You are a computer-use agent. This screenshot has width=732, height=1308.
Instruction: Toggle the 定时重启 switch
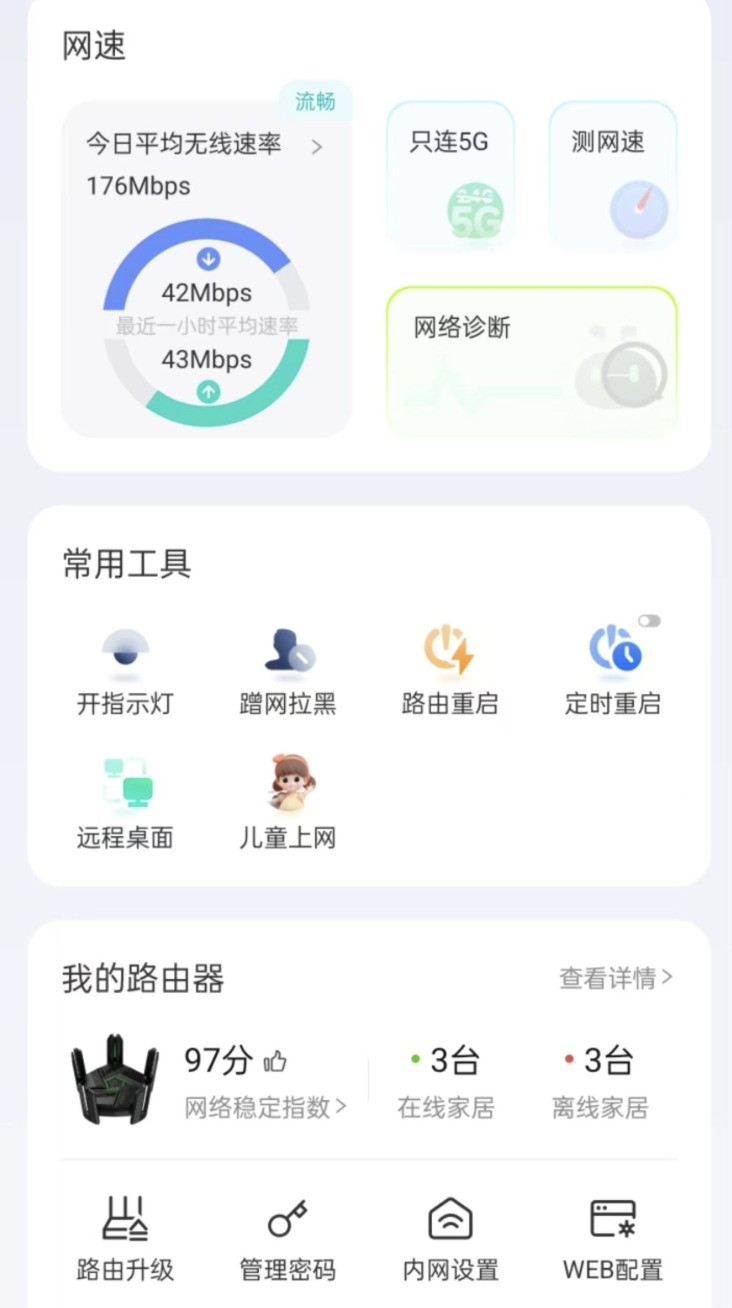tap(650, 621)
